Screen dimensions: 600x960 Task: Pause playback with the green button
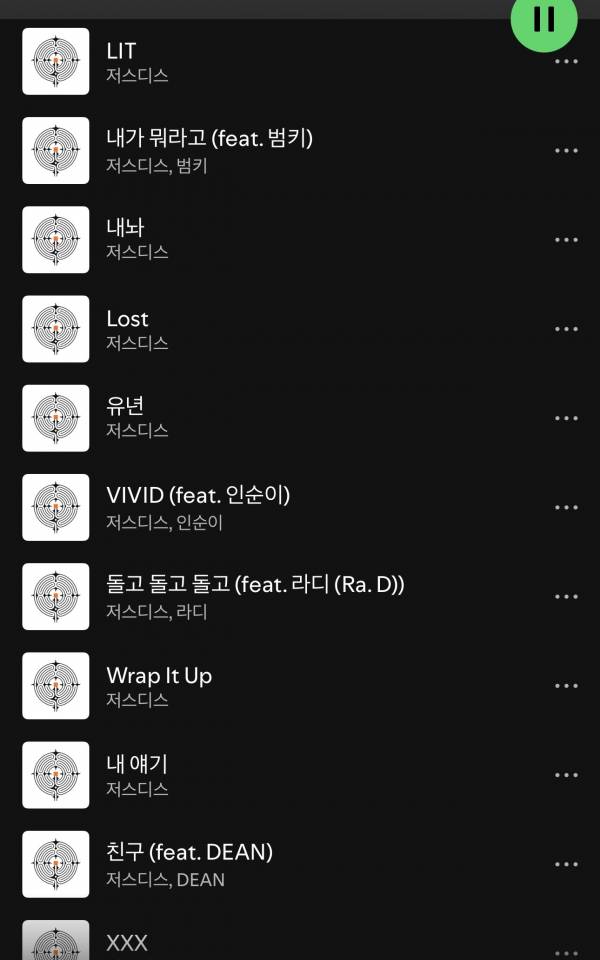pos(544,18)
